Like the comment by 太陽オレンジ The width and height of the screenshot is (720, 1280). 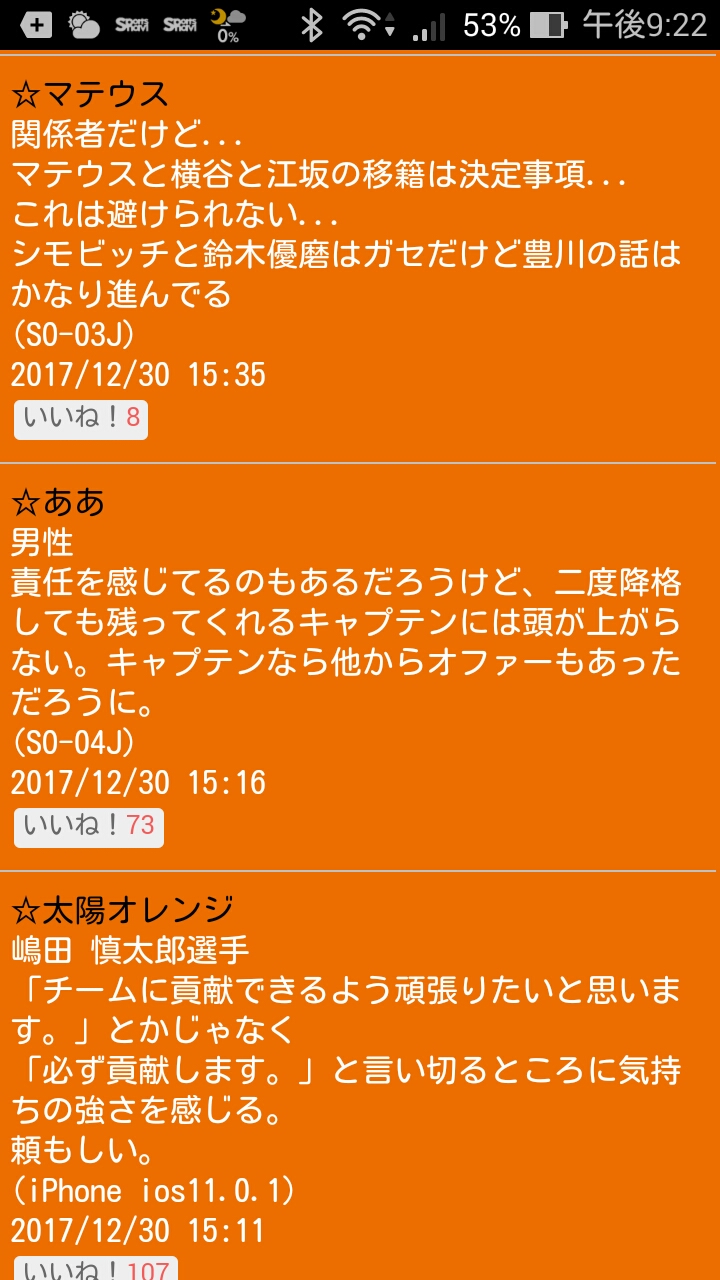click(95, 1269)
